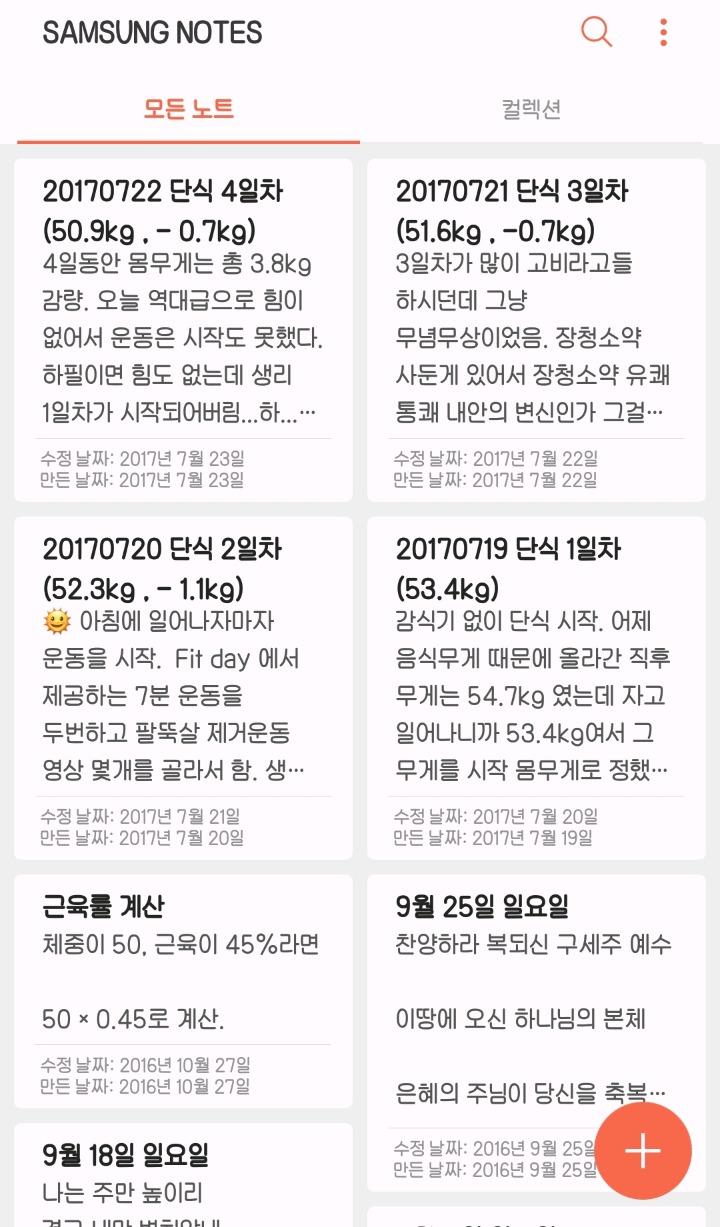
Task: Open the 9월 18일 일요일 note
Action: tap(183, 1175)
